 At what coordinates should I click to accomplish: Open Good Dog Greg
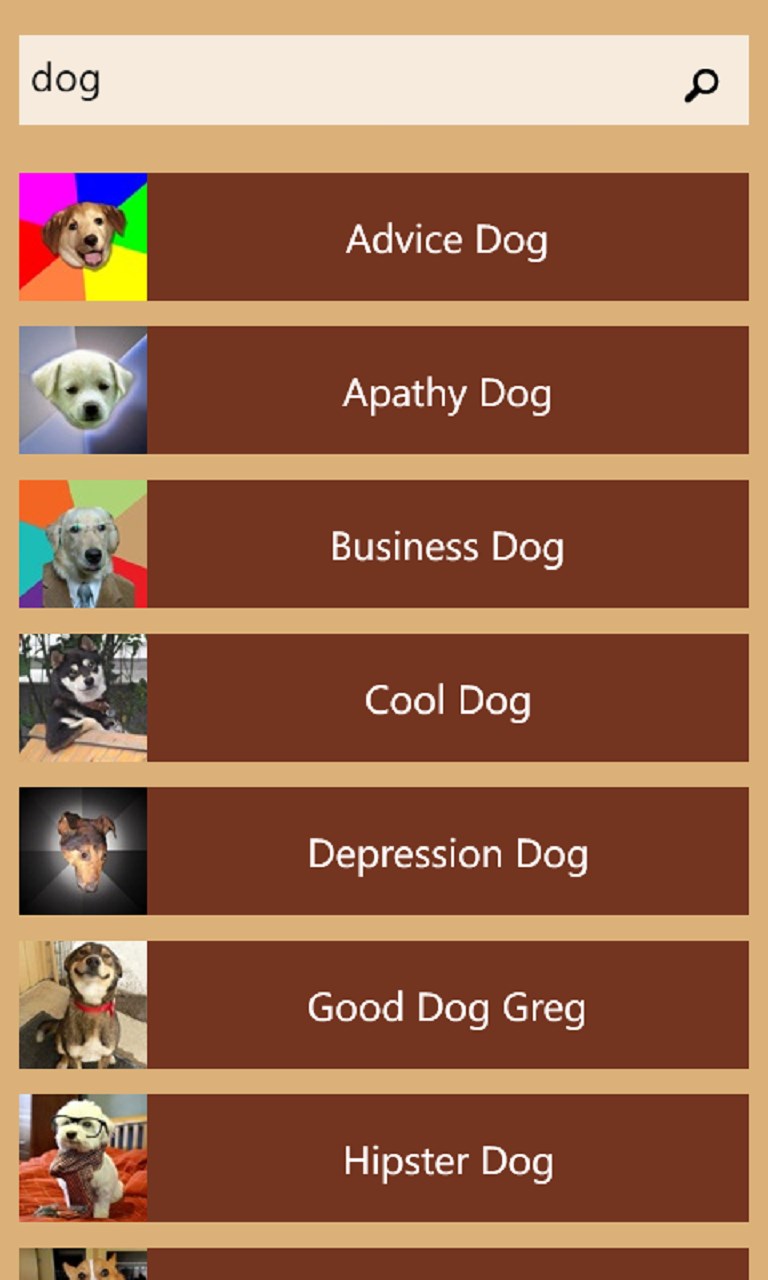446,1006
